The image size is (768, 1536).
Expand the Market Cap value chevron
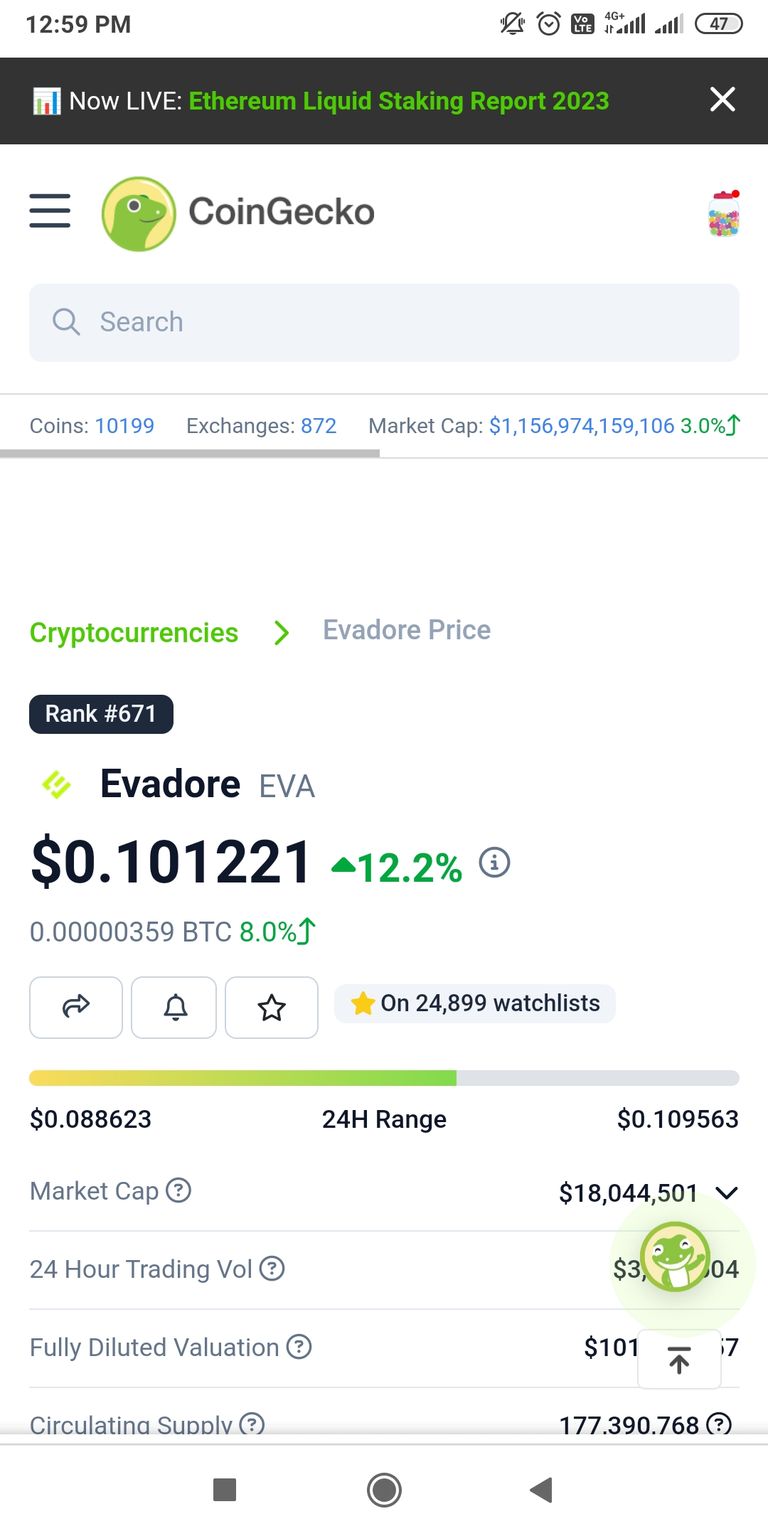point(727,1193)
